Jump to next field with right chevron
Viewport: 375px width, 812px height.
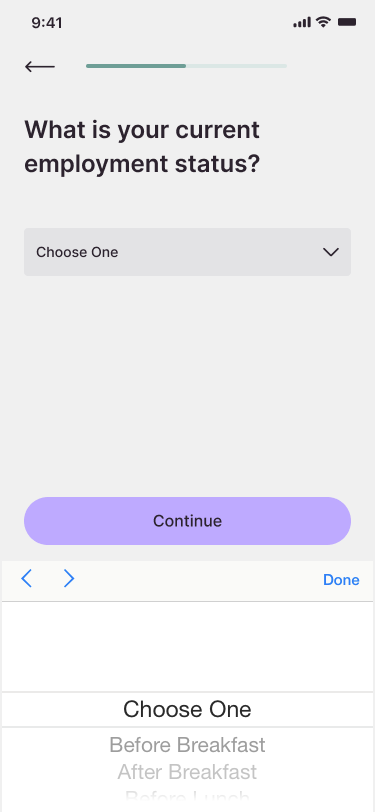(69, 578)
